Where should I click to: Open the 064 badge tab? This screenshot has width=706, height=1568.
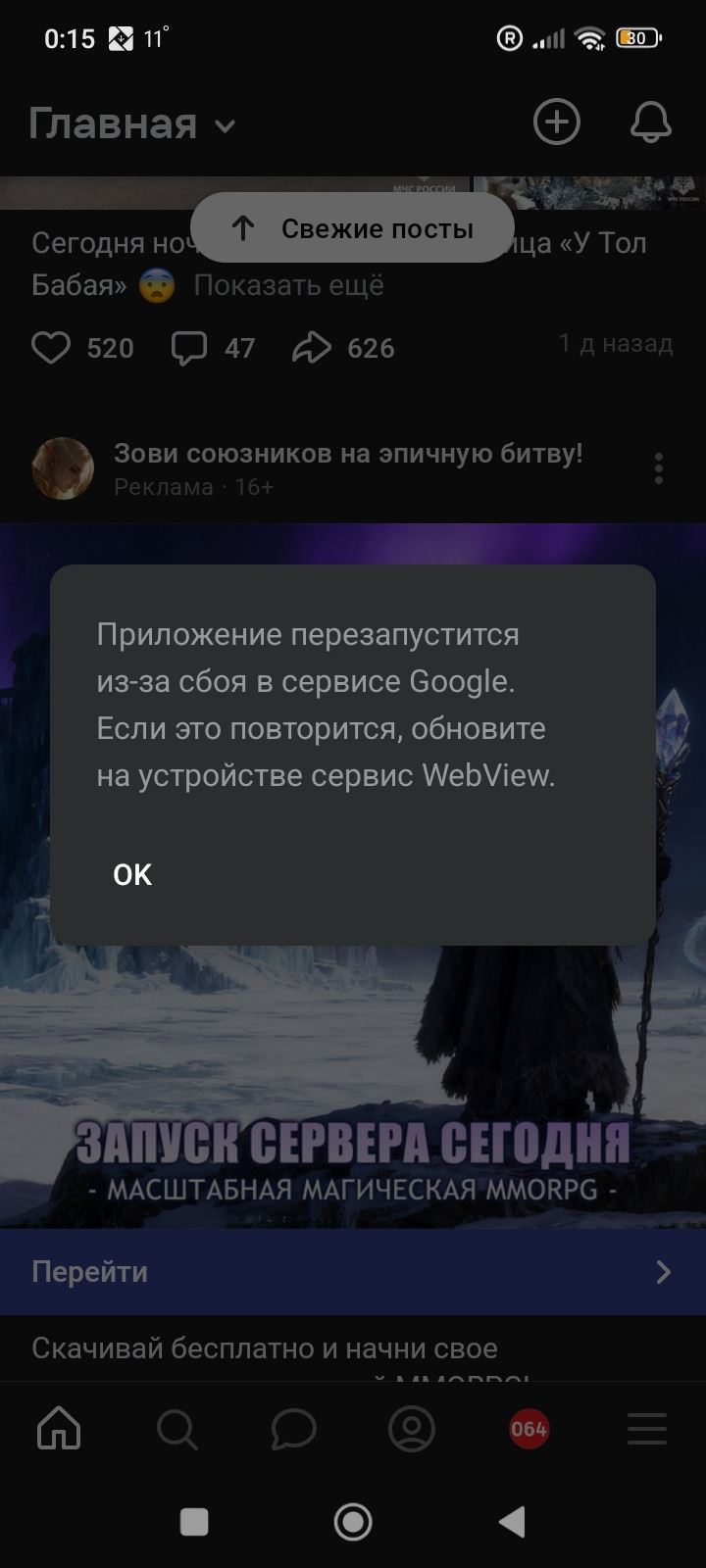(529, 1429)
